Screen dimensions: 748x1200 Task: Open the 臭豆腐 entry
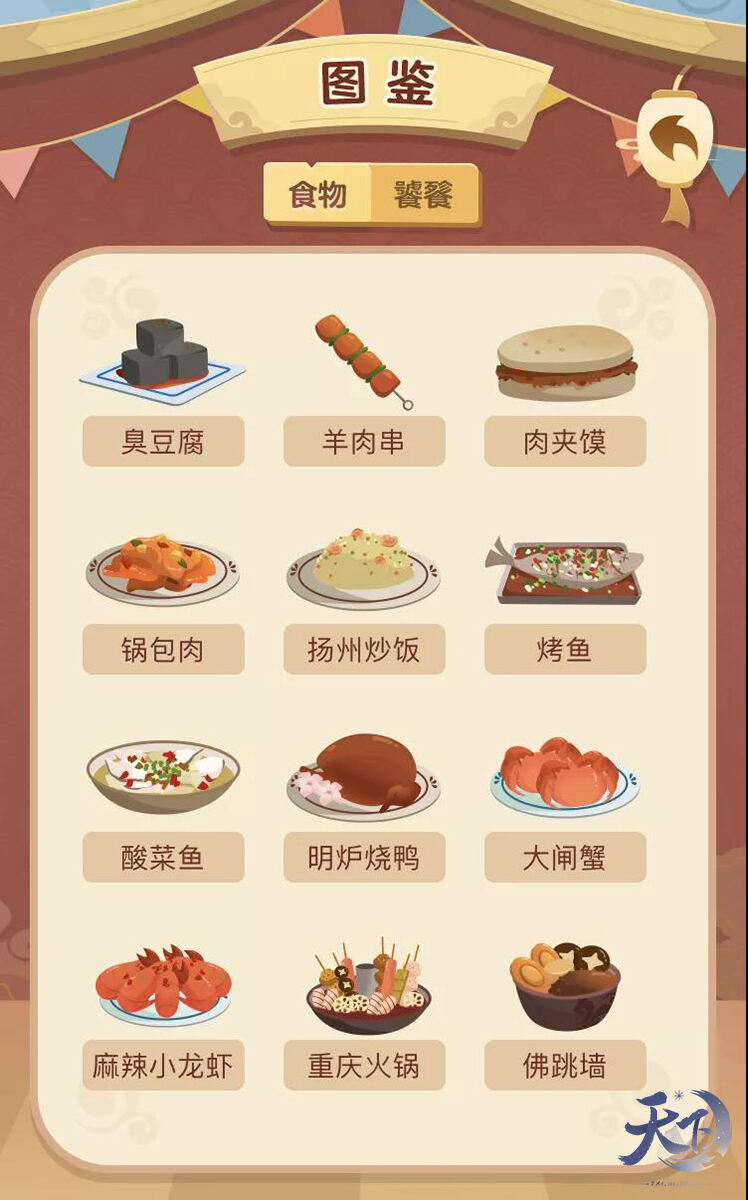(x=163, y=441)
